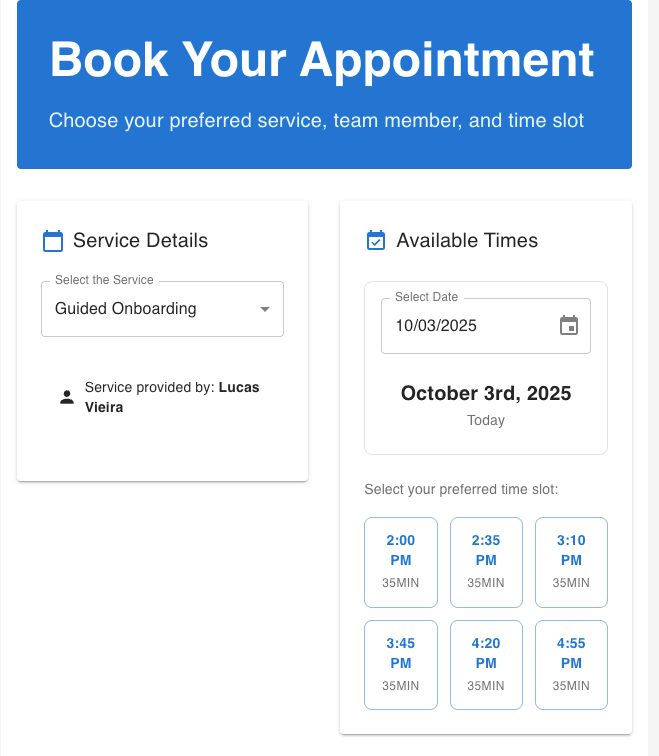This screenshot has height=756, width=659.
Task: Expand the Select the Service dropdown
Action: 162,309
